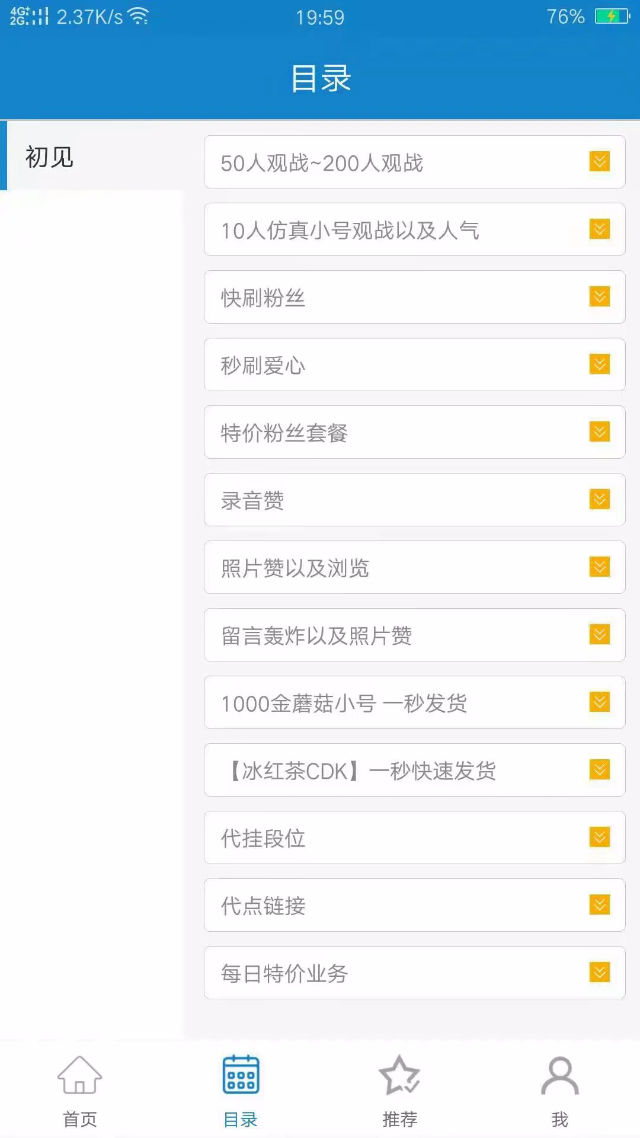This screenshot has height=1138, width=640.
Task: Go to the 首页 home tab
Action: [x=80, y=1090]
